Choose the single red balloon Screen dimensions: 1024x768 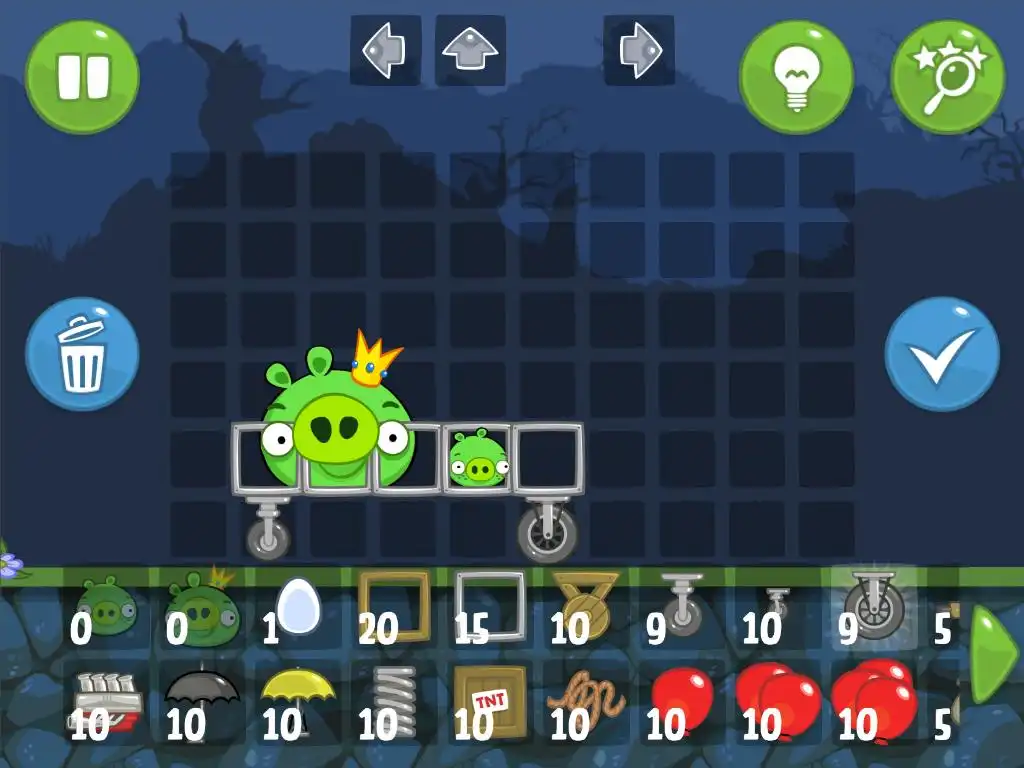(x=682, y=698)
